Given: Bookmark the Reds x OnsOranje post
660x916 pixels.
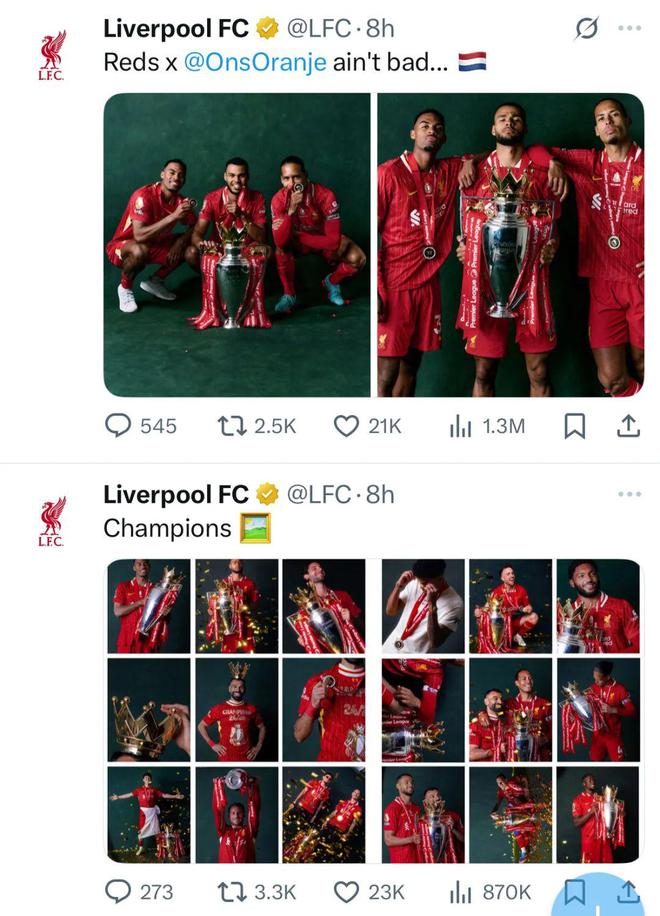Looking at the screenshot, I should pos(575,426).
